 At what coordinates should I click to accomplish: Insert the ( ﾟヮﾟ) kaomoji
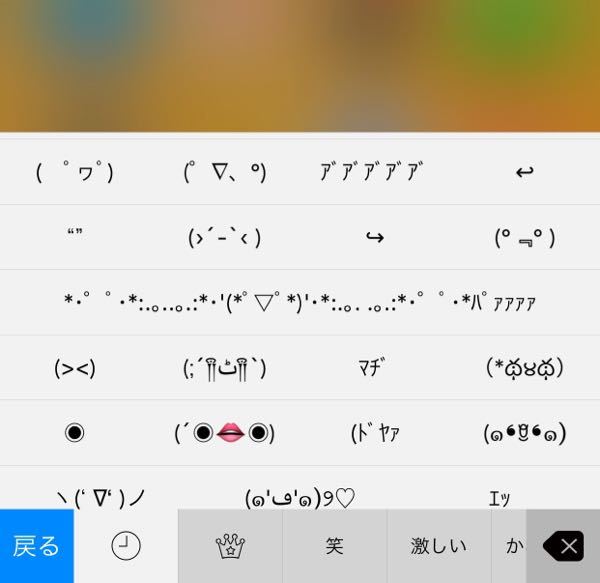(x=75, y=172)
